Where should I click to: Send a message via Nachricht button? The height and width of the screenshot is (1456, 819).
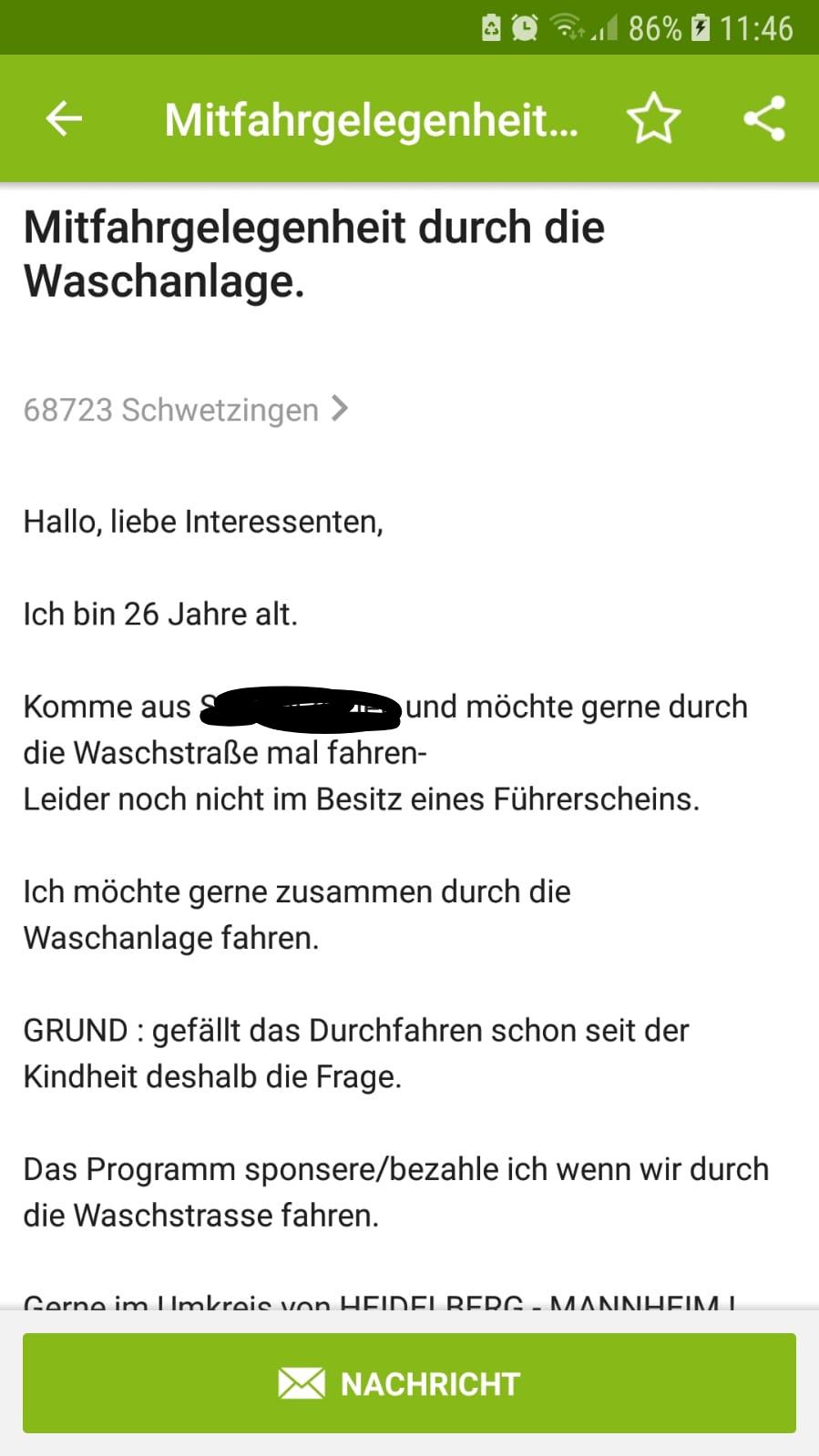pos(409,1383)
